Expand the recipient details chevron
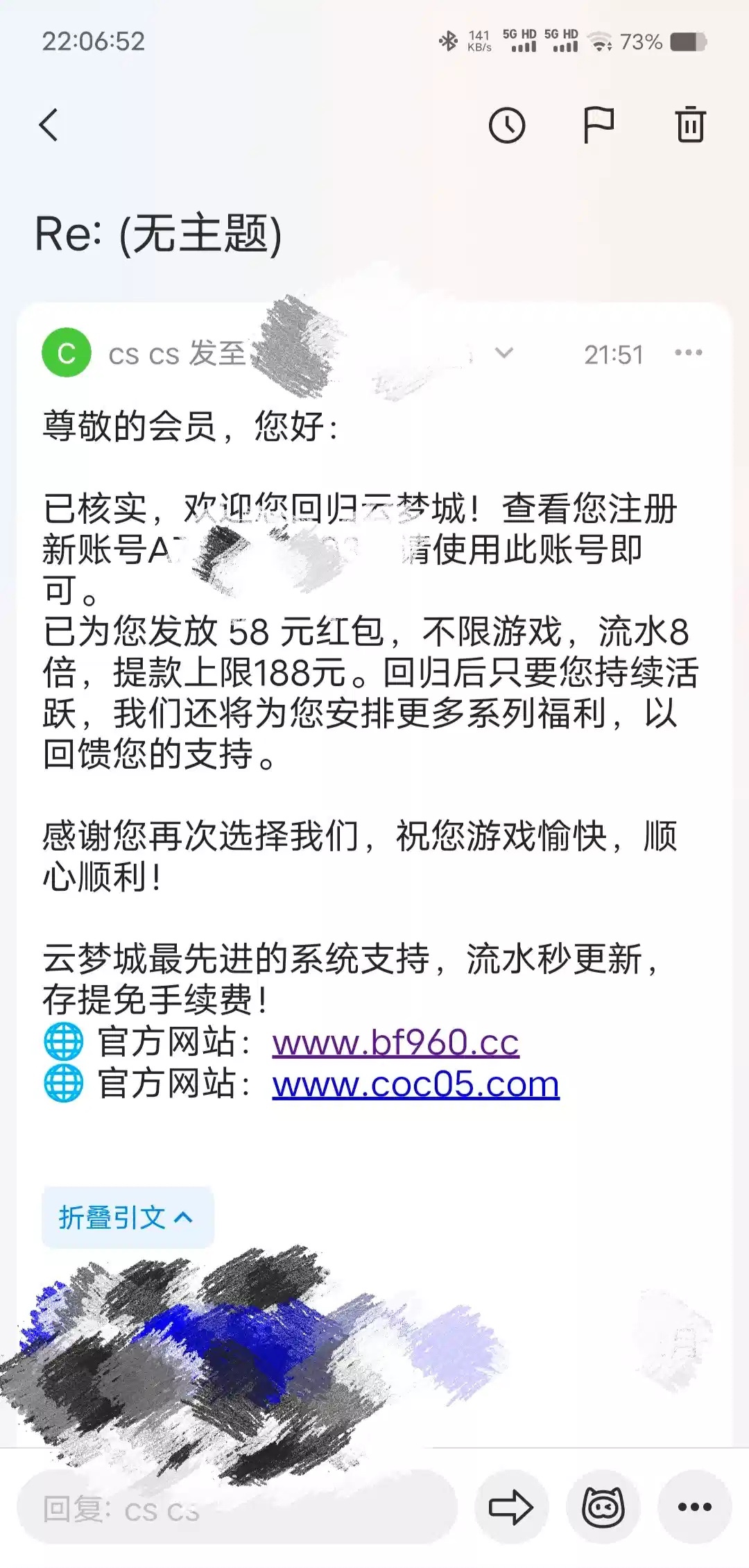Image resolution: width=749 pixels, height=1568 pixels. click(504, 353)
